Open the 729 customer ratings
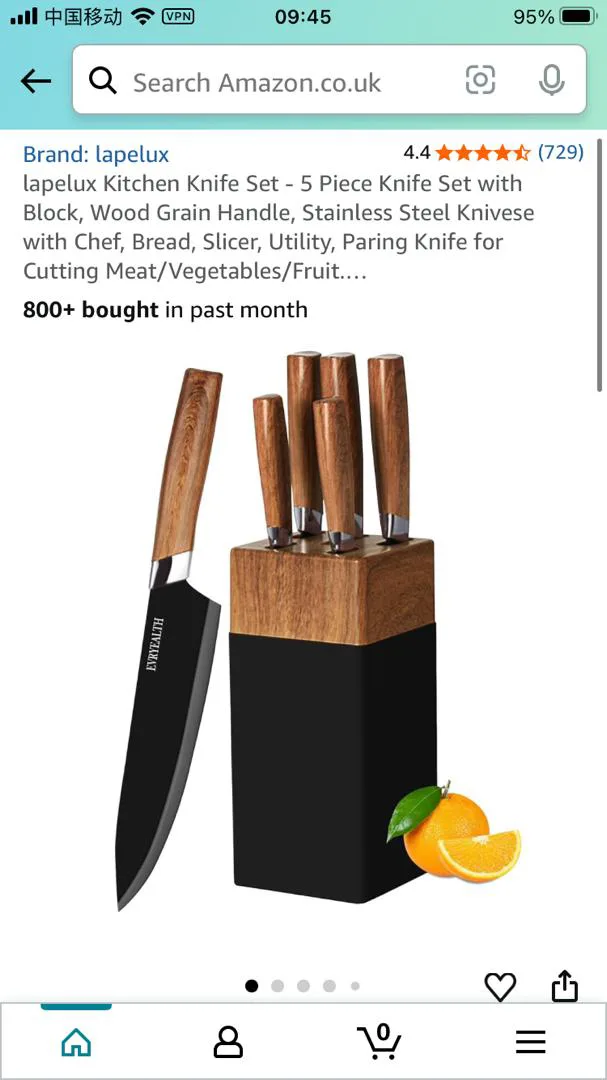 click(560, 152)
